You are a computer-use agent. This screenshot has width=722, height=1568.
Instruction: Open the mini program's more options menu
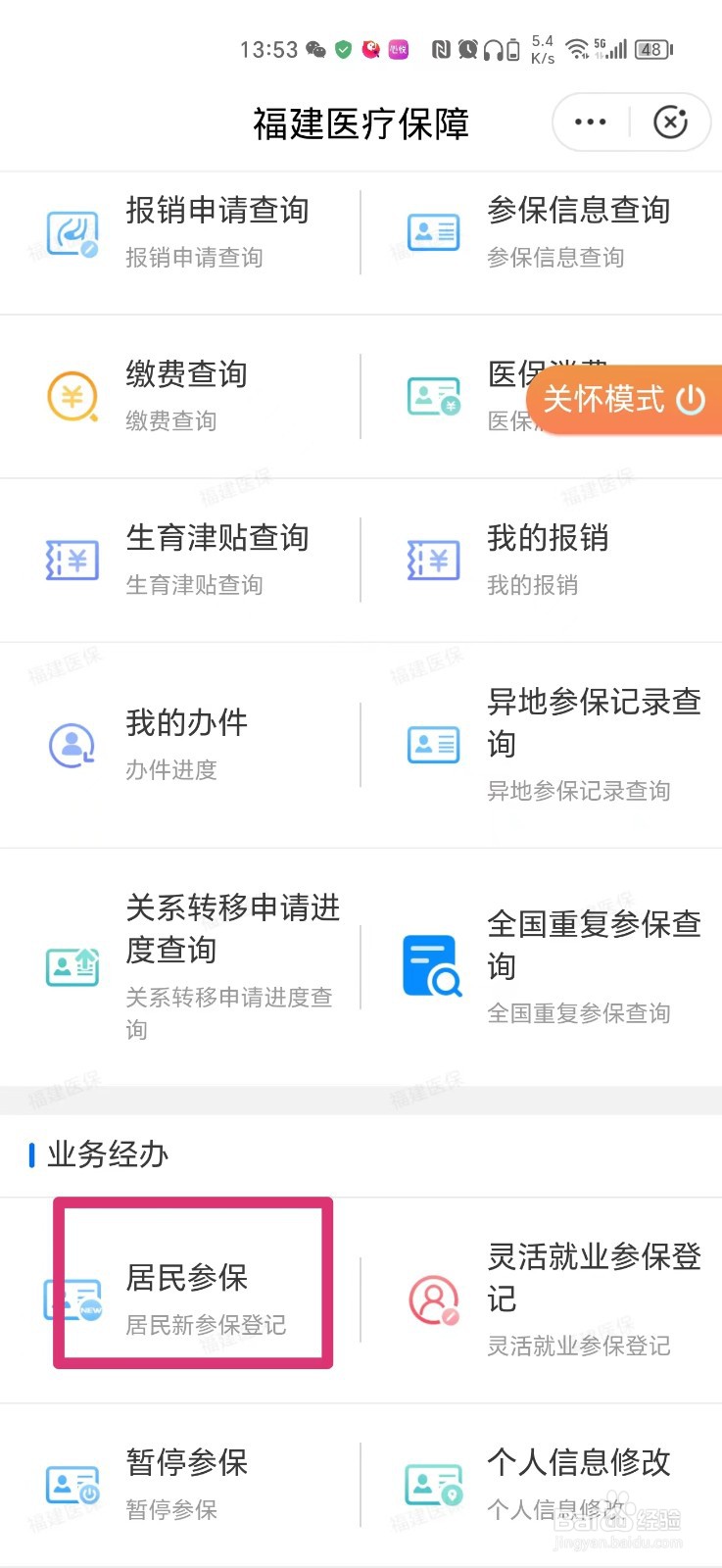click(591, 122)
